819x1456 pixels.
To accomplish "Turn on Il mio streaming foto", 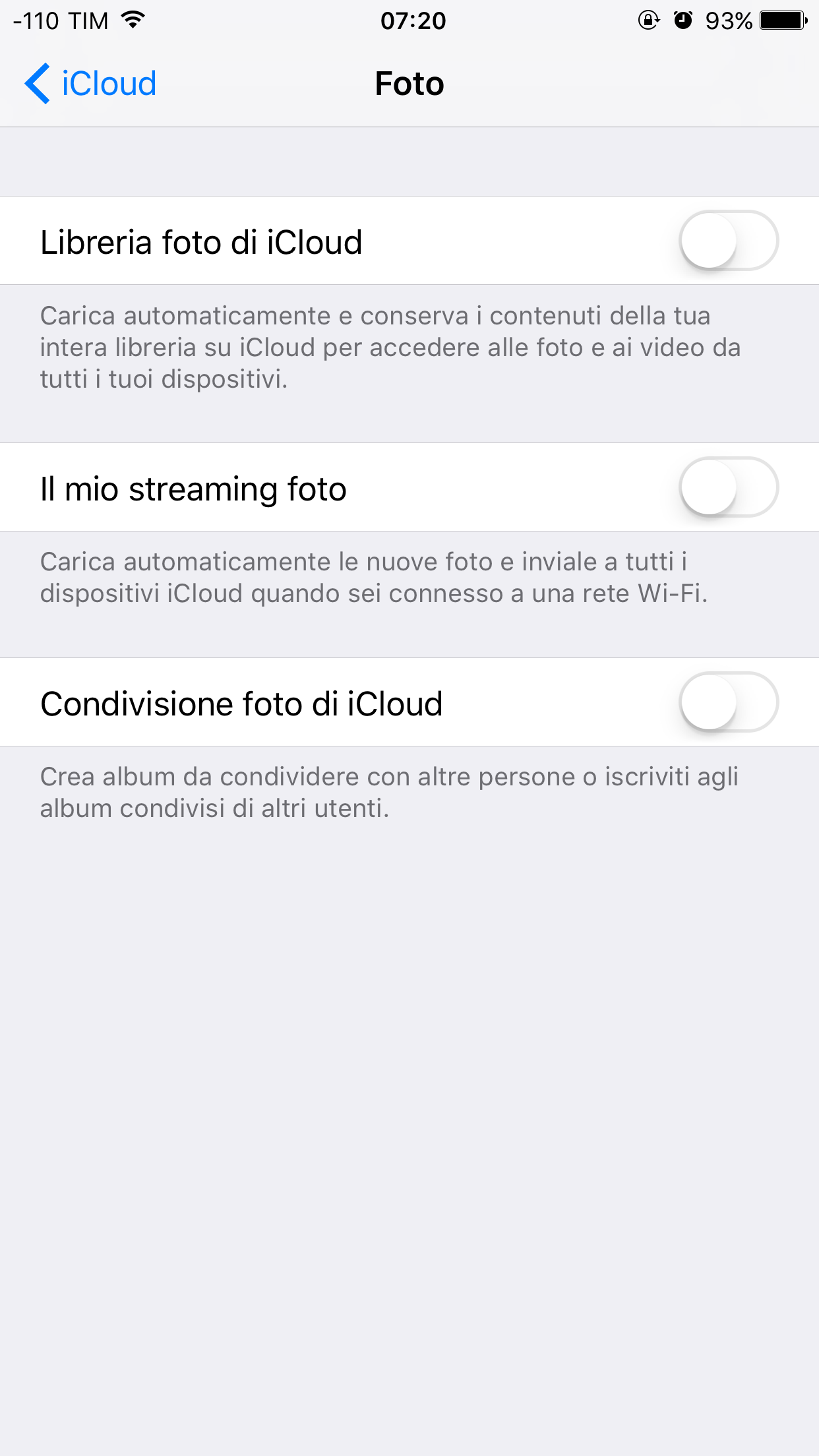I will click(729, 487).
